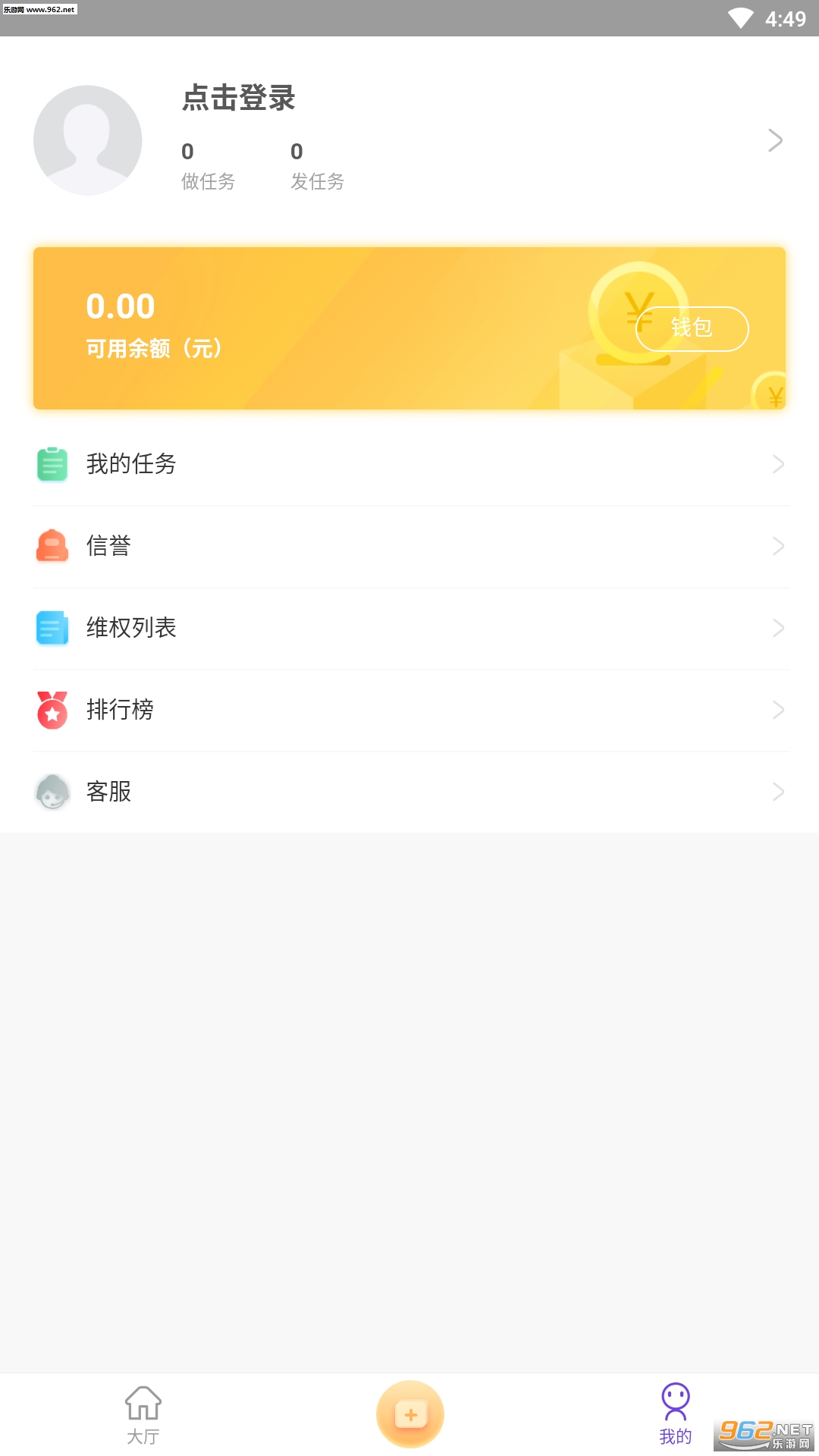Open the 信誉 reputation row
The width and height of the screenshot is (819, 1456).
pyautogui.click(x=409, y=546)
